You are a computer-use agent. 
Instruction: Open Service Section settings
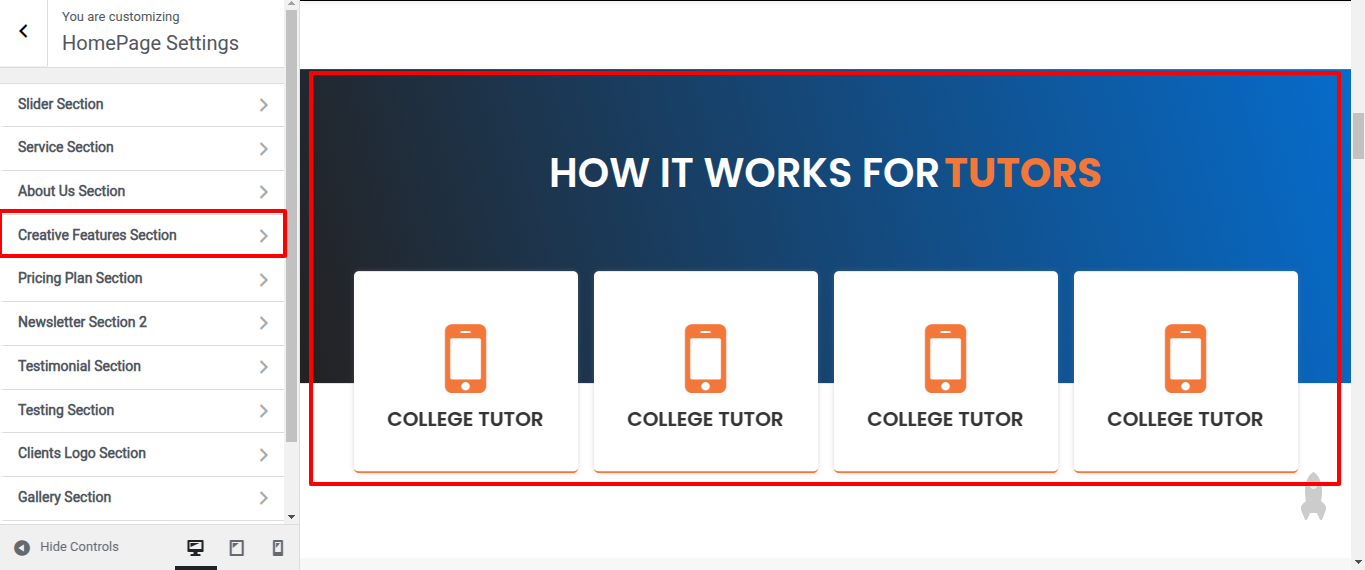click(142, 148)
